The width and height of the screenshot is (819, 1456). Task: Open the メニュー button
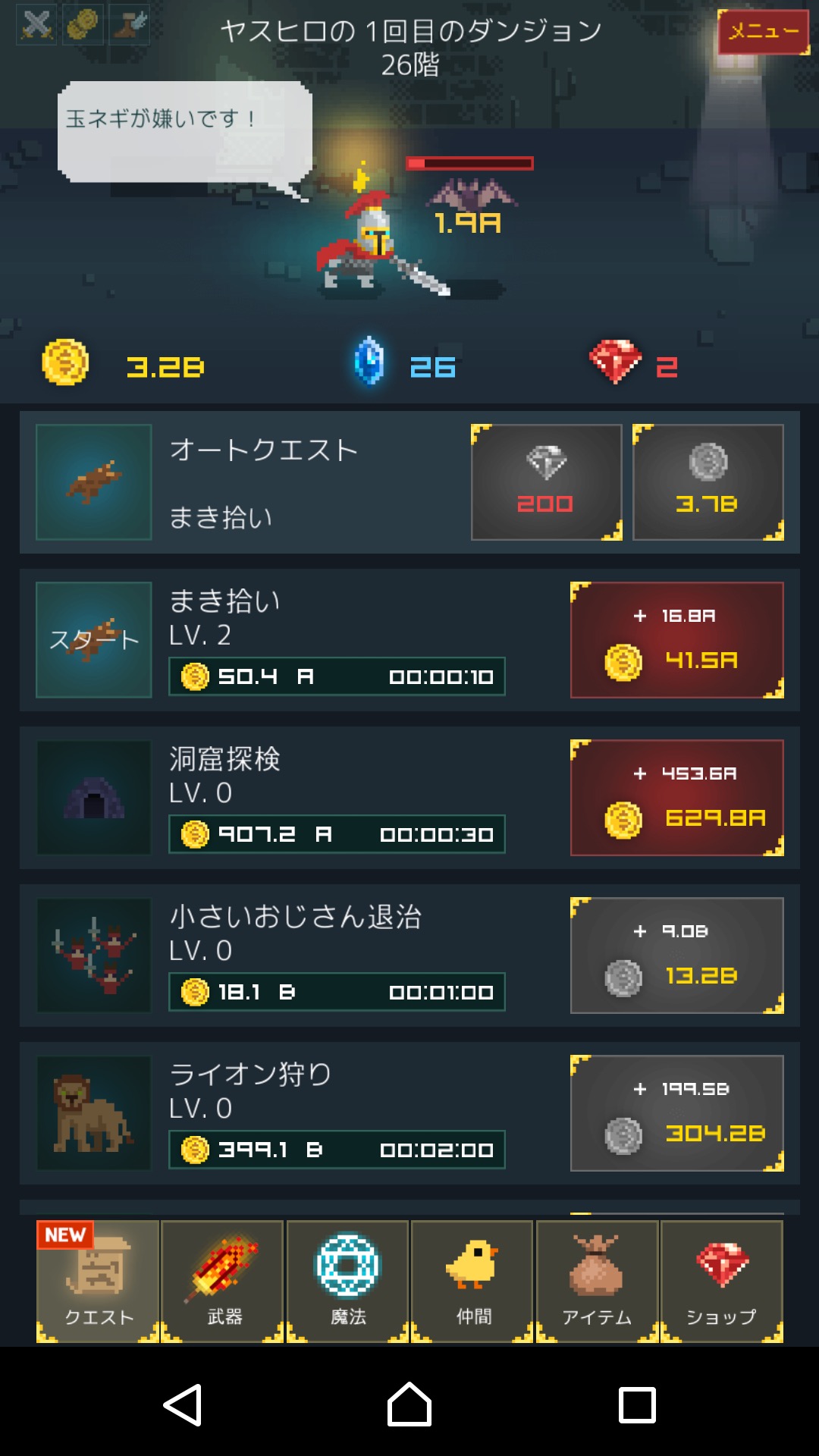tap(763, 32)
